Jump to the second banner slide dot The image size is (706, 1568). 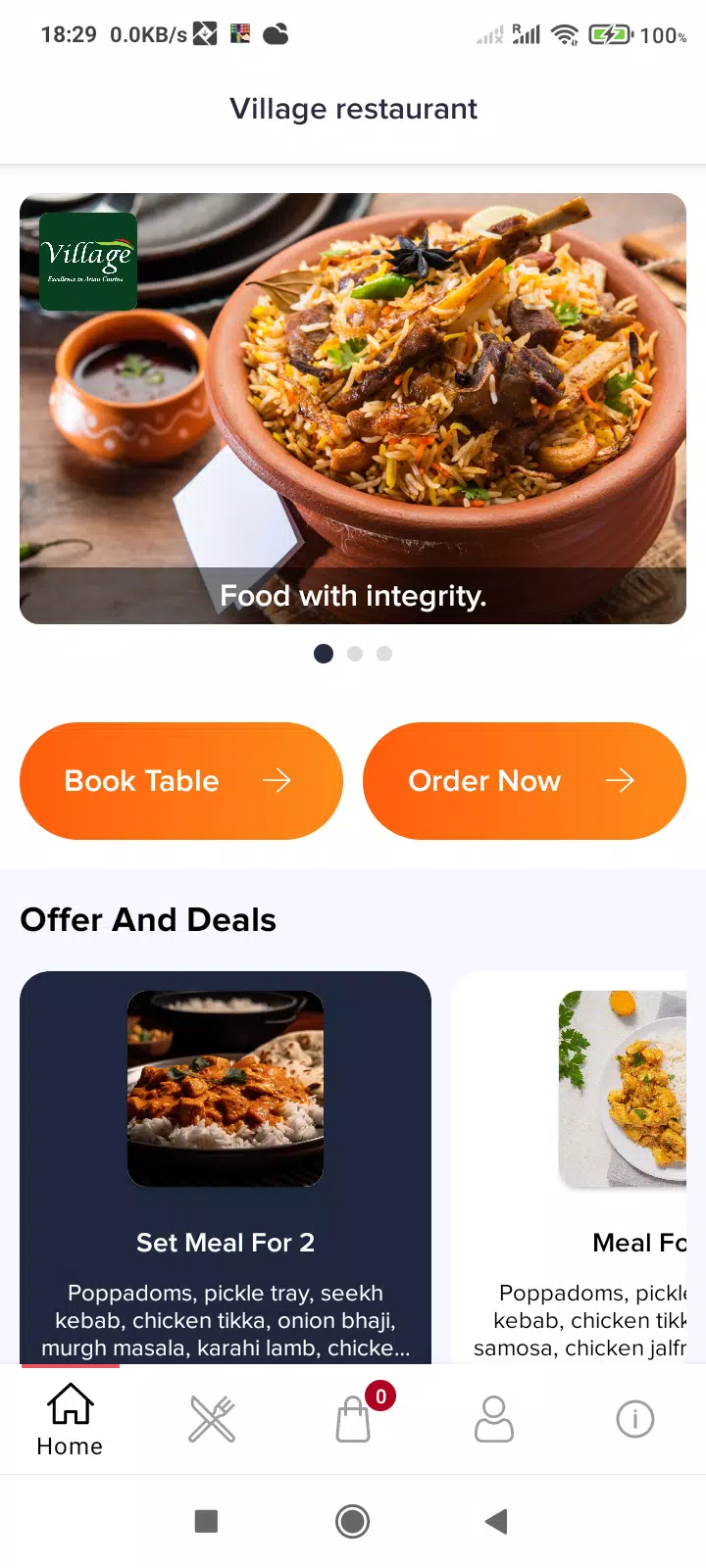(355, 654)
